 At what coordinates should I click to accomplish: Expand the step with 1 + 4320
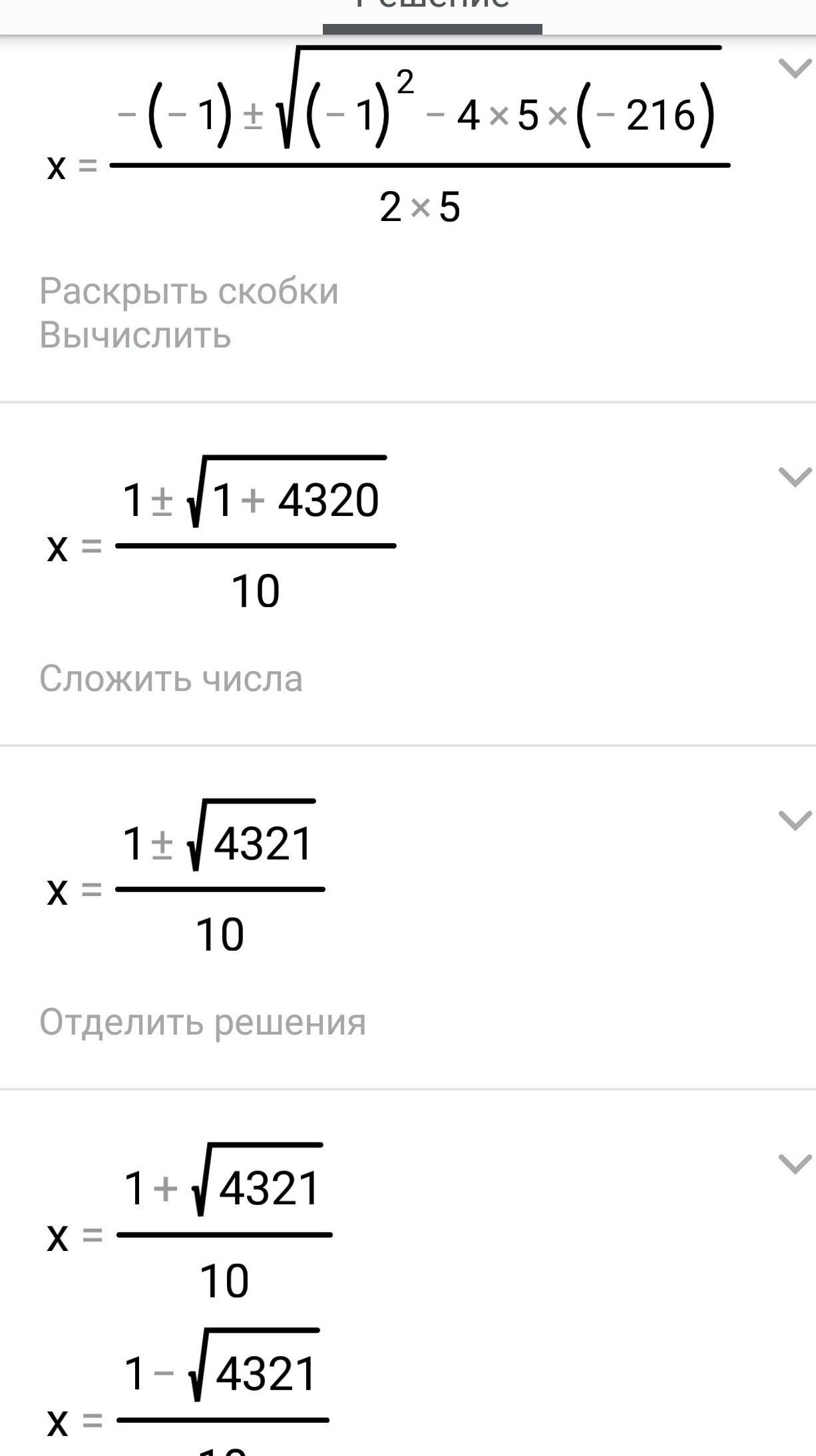795,477
